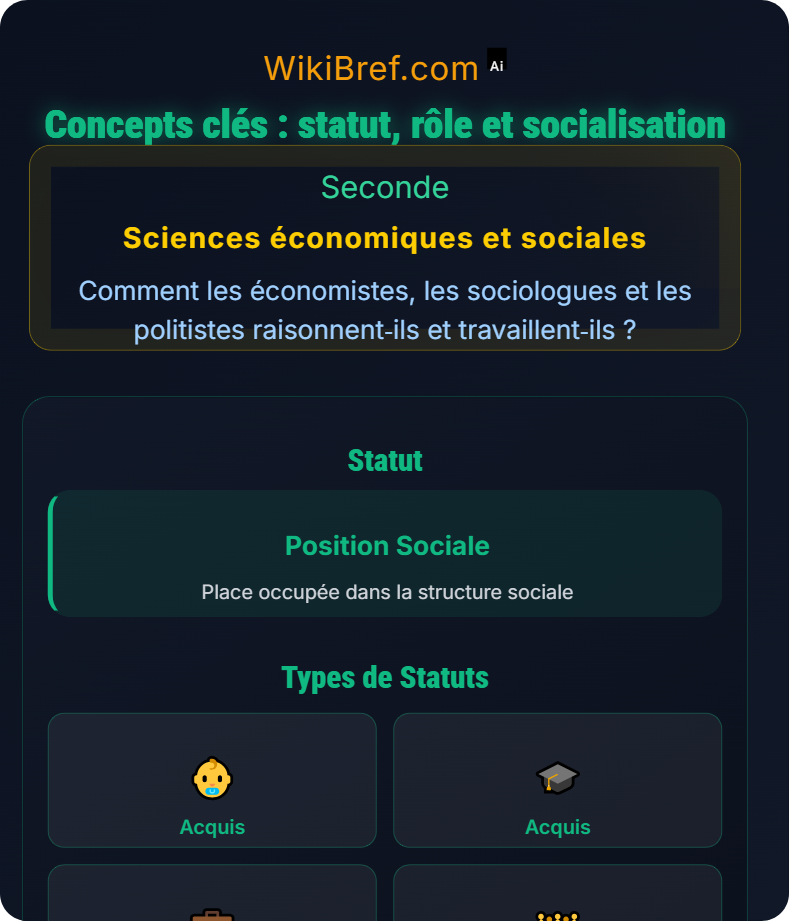This screenshot has width=789, height=921.
Task: Toggle selection of the Position Sociale card
Action: (385, 553)
